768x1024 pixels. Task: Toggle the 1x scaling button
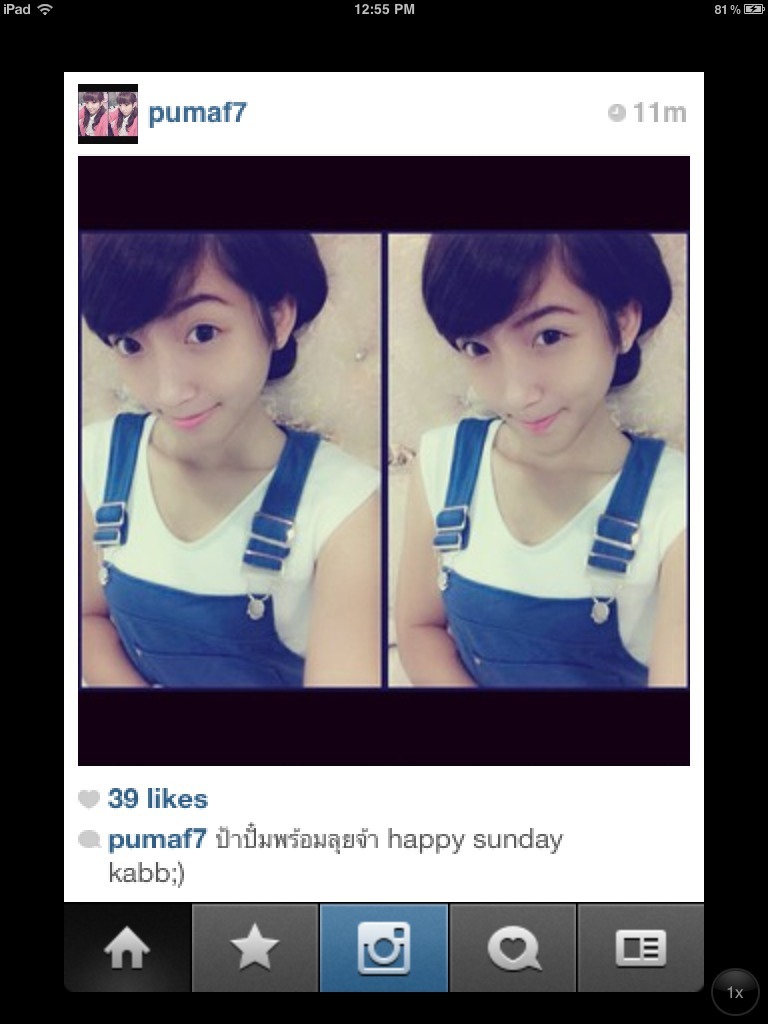point(735,992)
